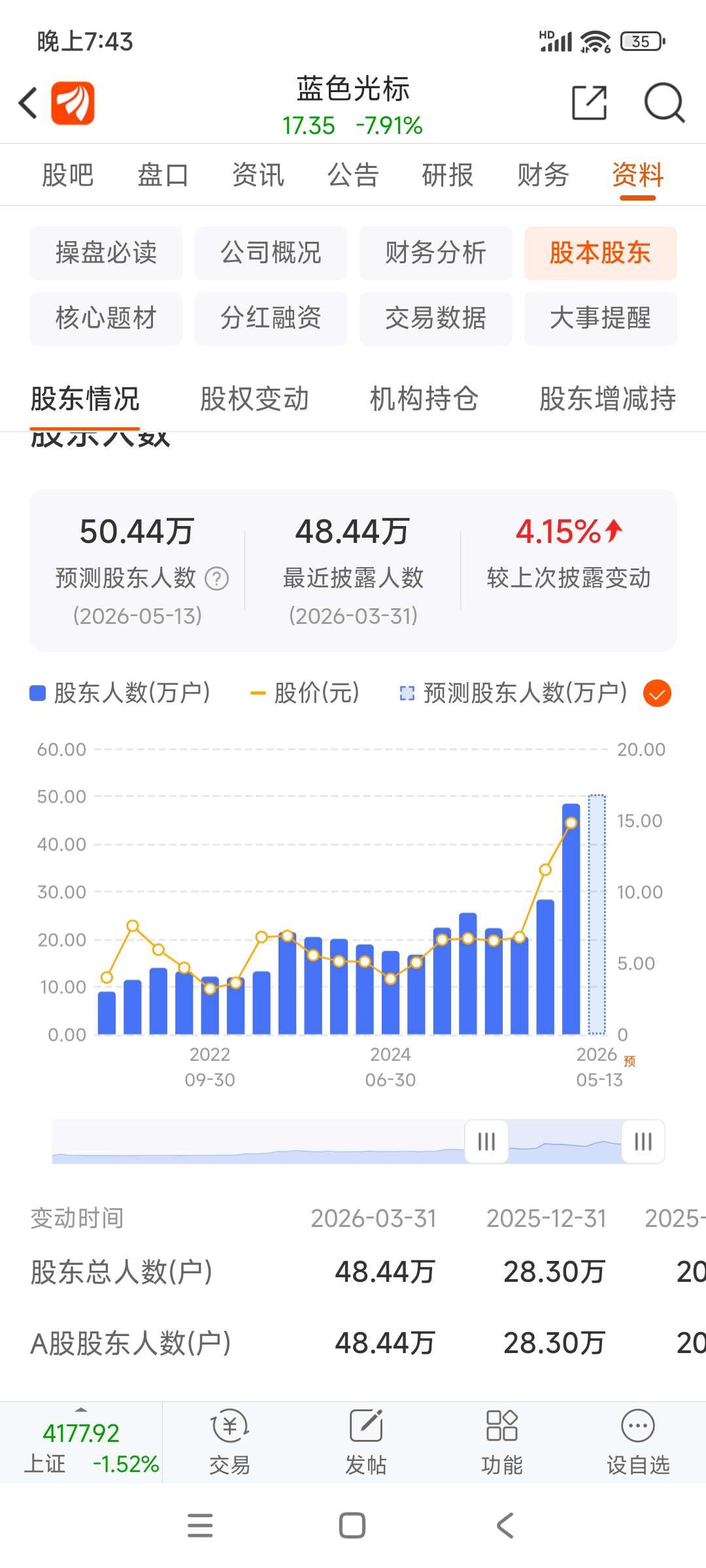Switch to the 机构持仓 sub-tab
The height and width of the screenshot is (1568, 706).
coord(424,399)
